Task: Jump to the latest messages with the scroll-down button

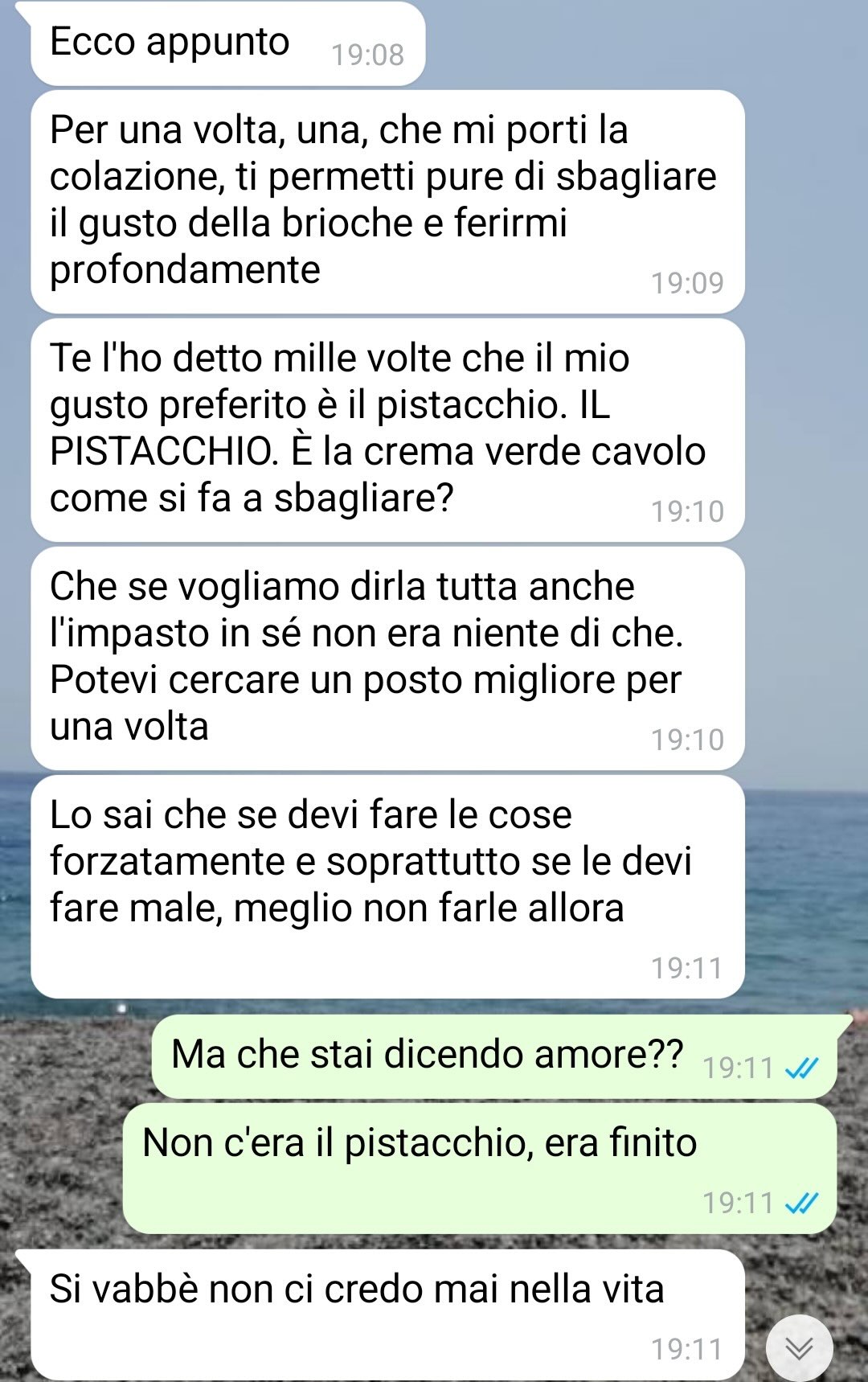Action: click(x=799, y=1347)
